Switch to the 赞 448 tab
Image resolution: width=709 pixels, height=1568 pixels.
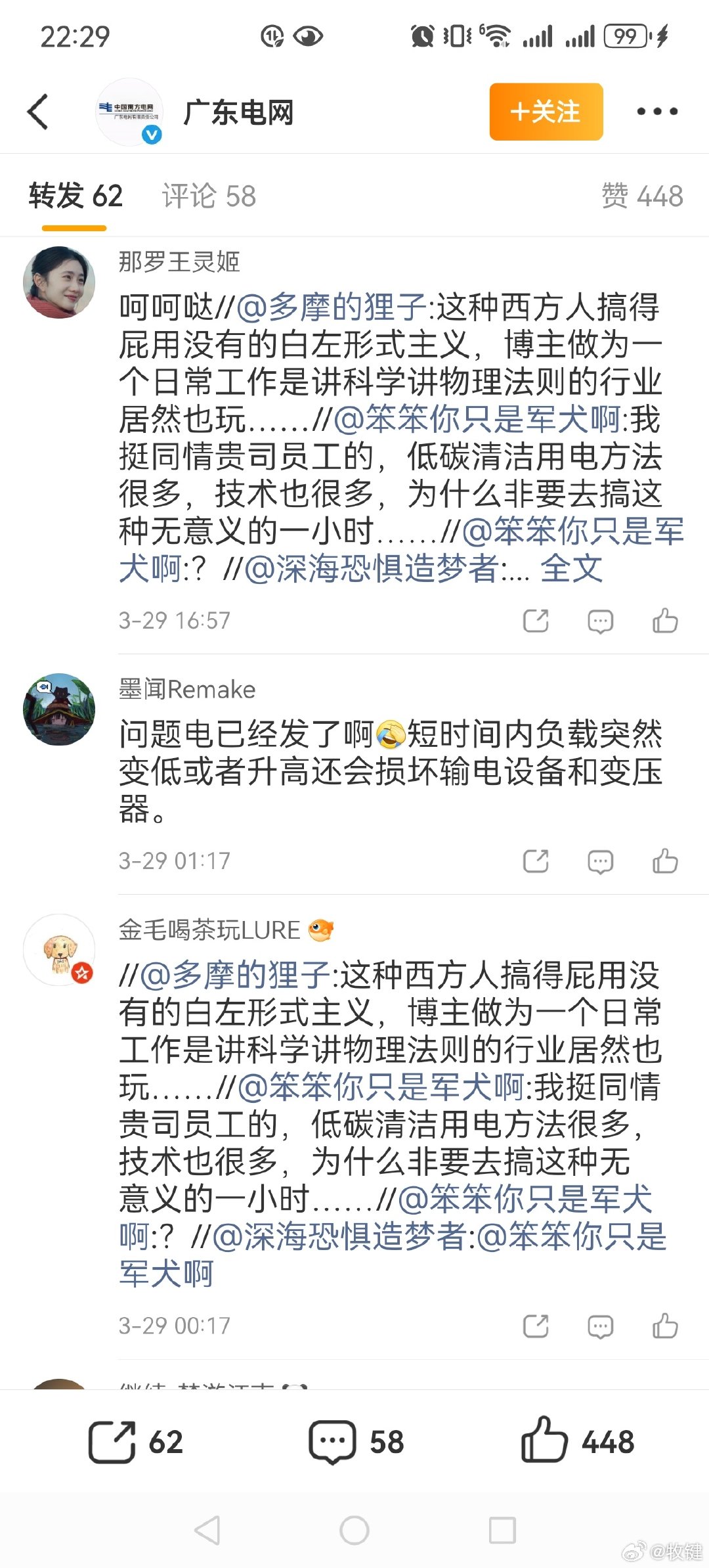[642, 196]
